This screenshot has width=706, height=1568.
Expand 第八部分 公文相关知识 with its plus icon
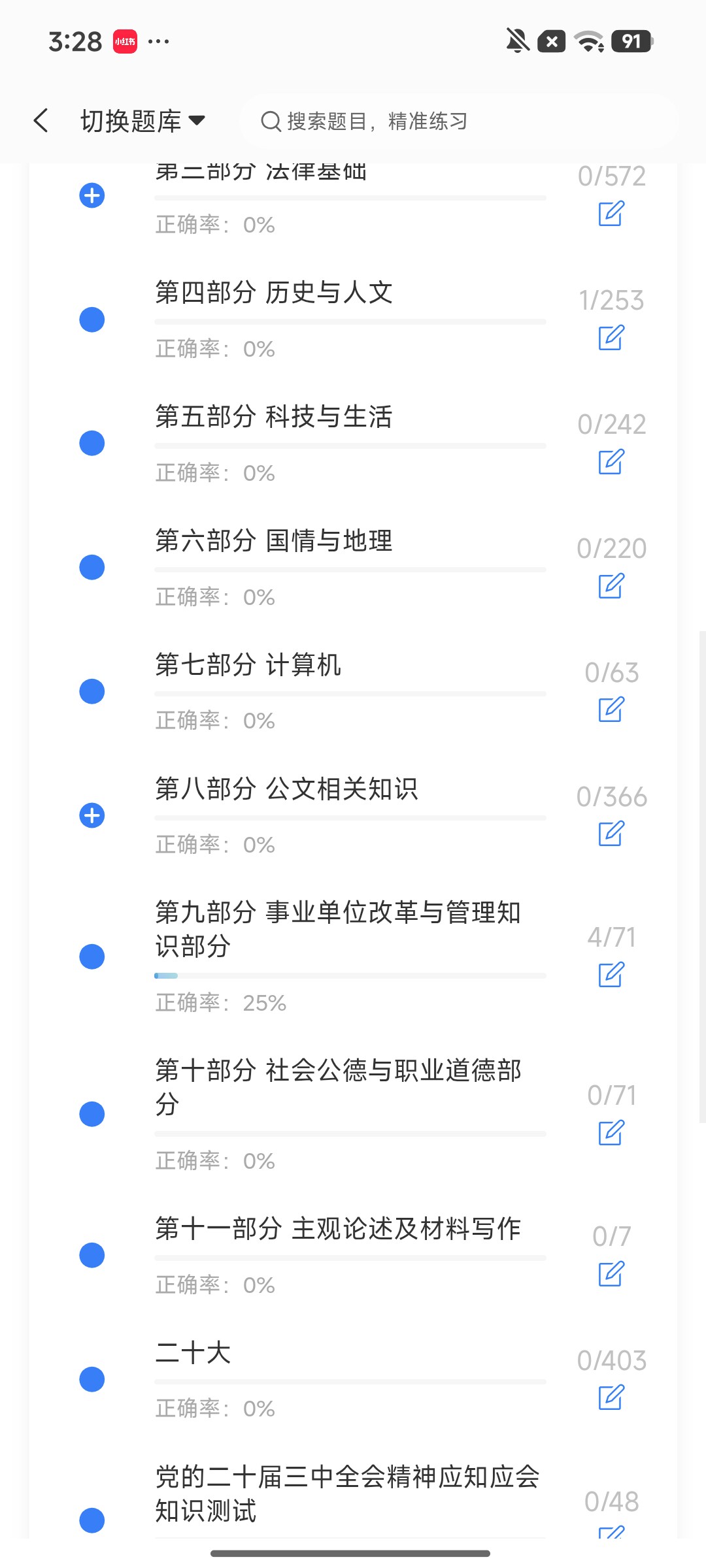92,815
